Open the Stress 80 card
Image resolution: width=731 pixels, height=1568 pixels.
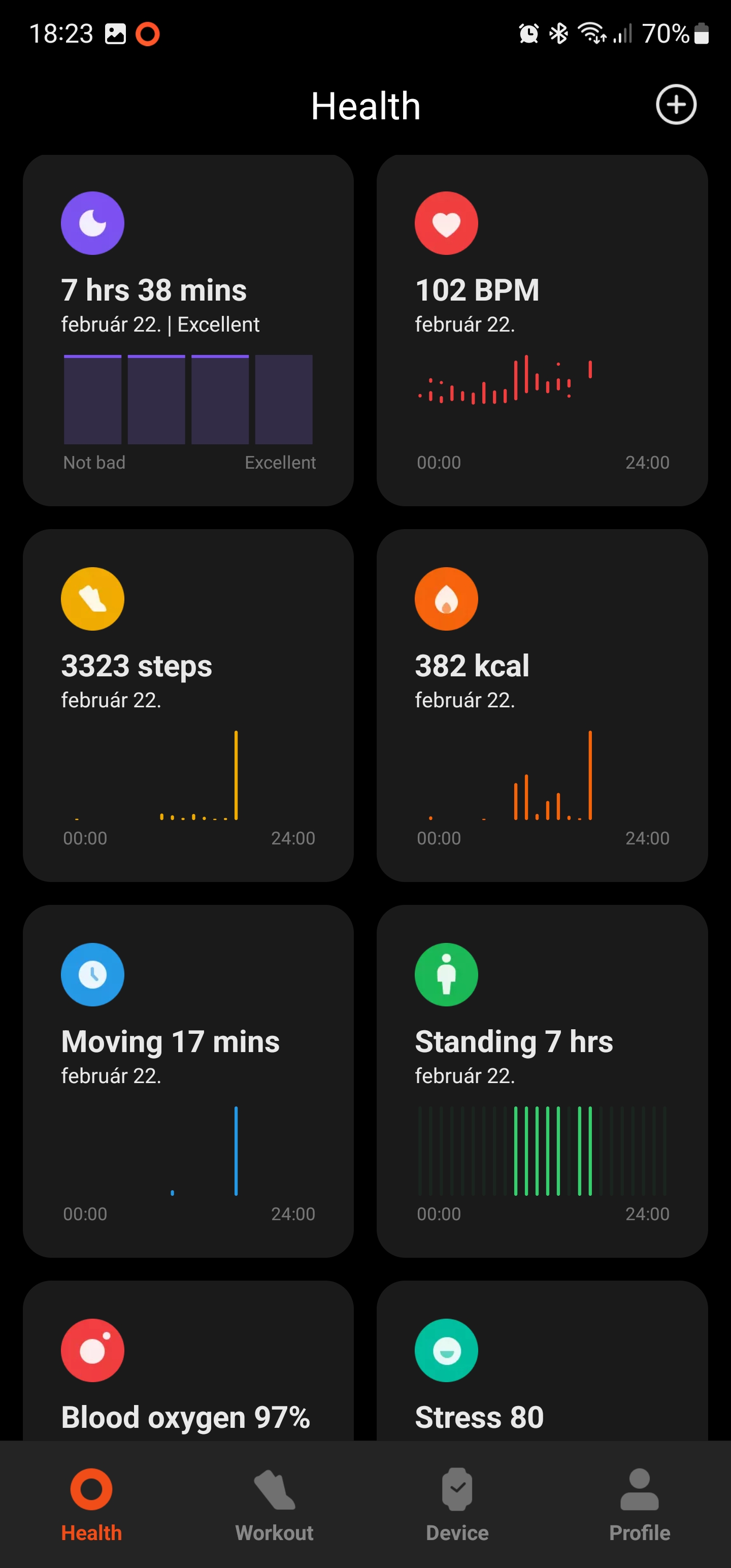pyautogui.click(x=542, y=1360)
